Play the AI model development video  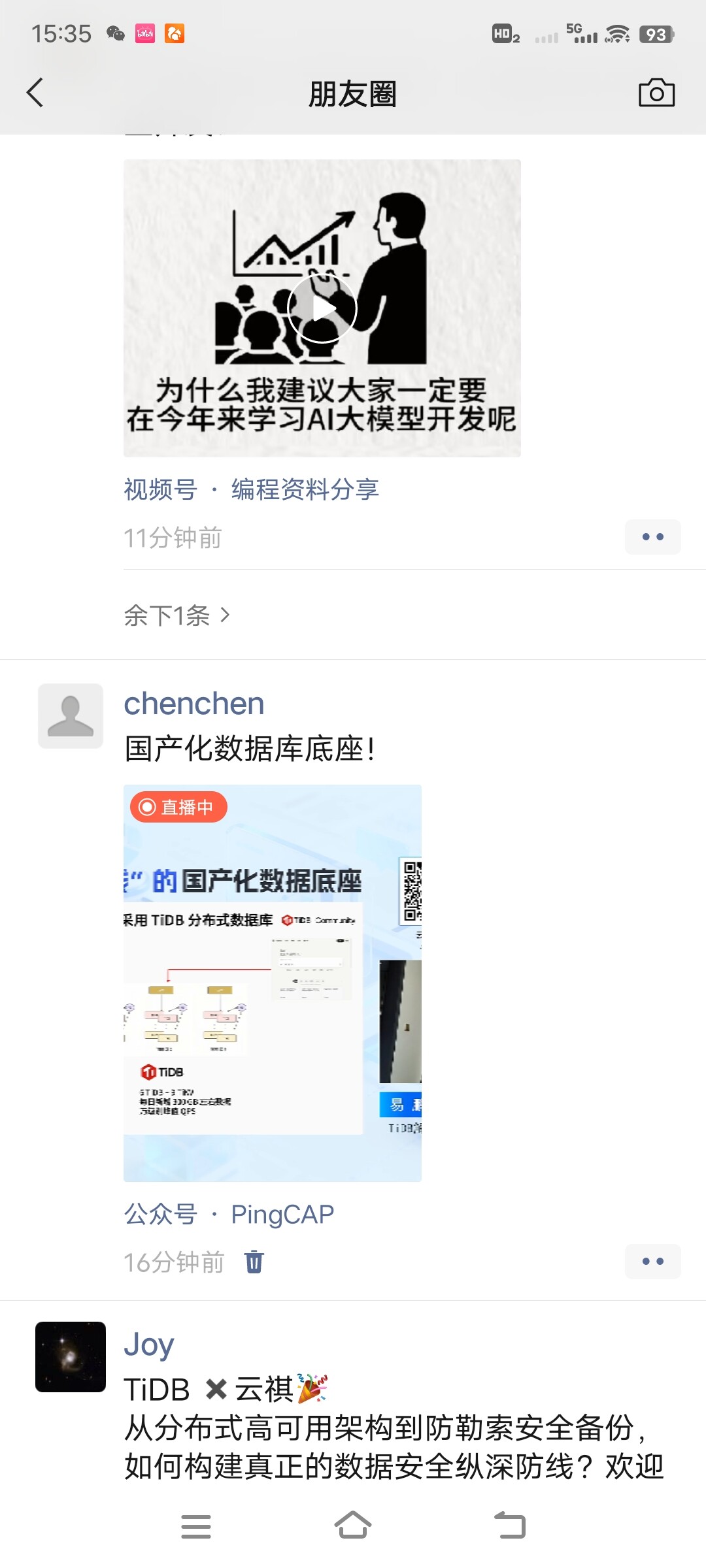322,308
